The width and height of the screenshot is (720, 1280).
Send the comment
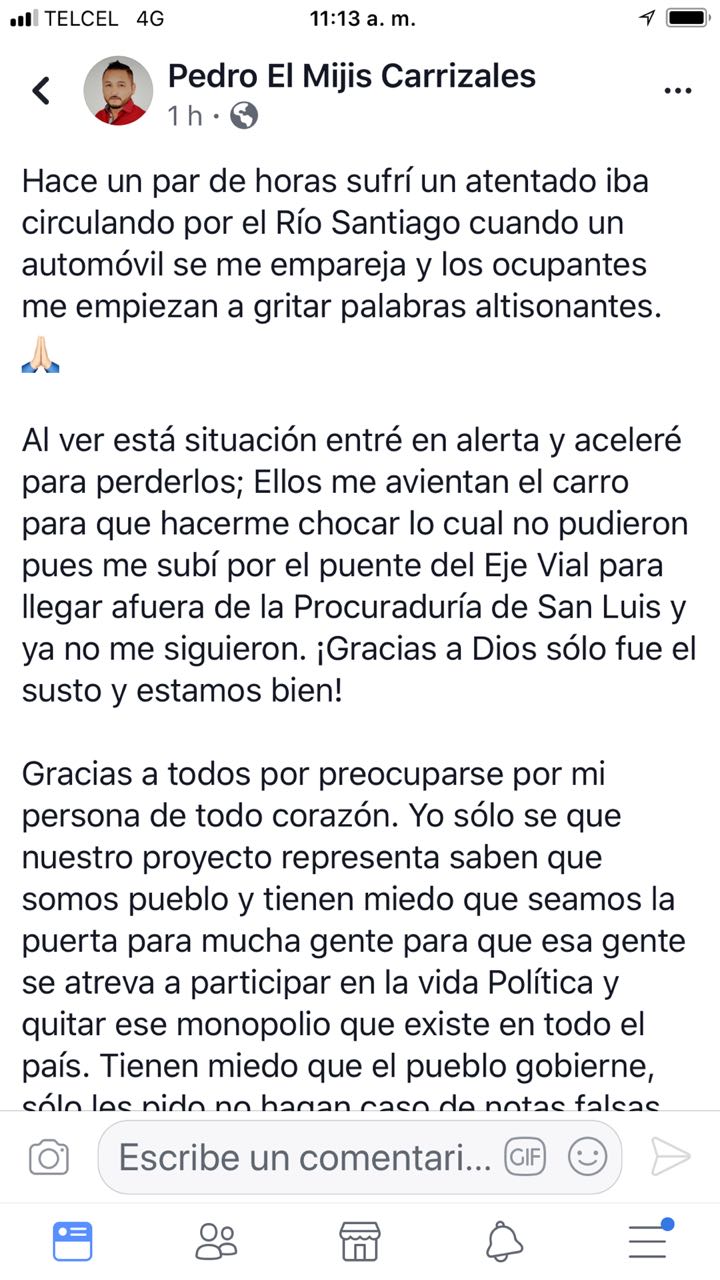click(x=670, y=1157)
